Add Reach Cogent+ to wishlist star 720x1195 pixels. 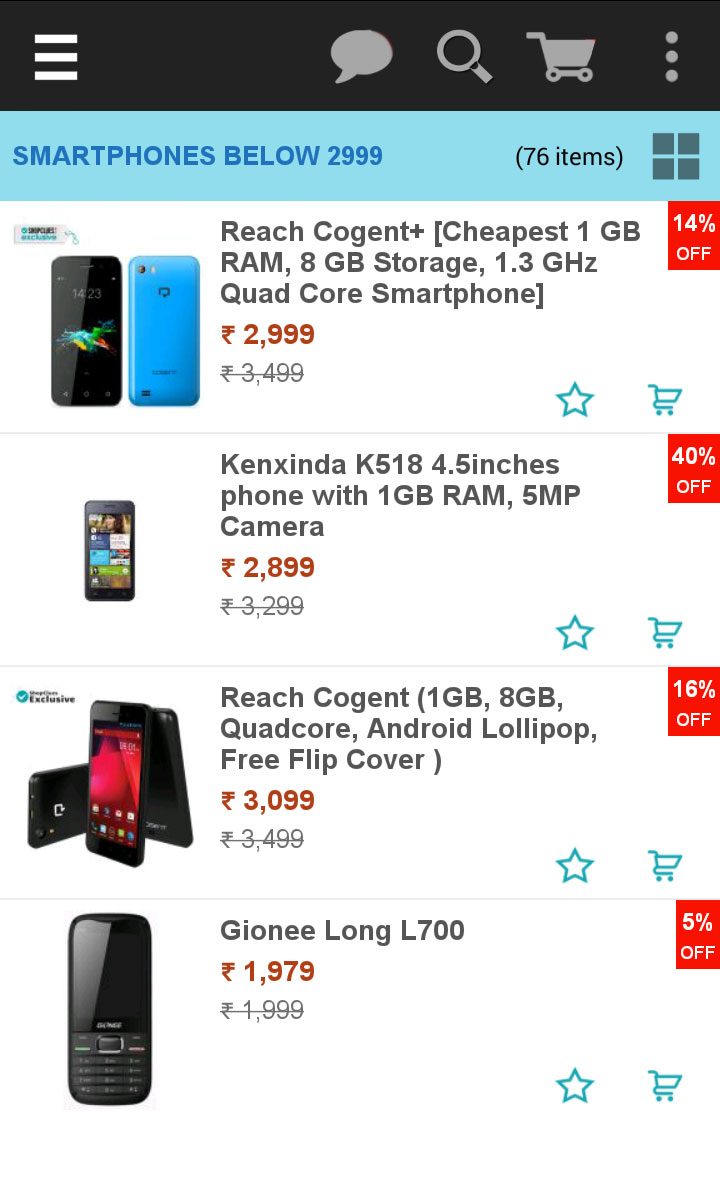coord(574,400)
